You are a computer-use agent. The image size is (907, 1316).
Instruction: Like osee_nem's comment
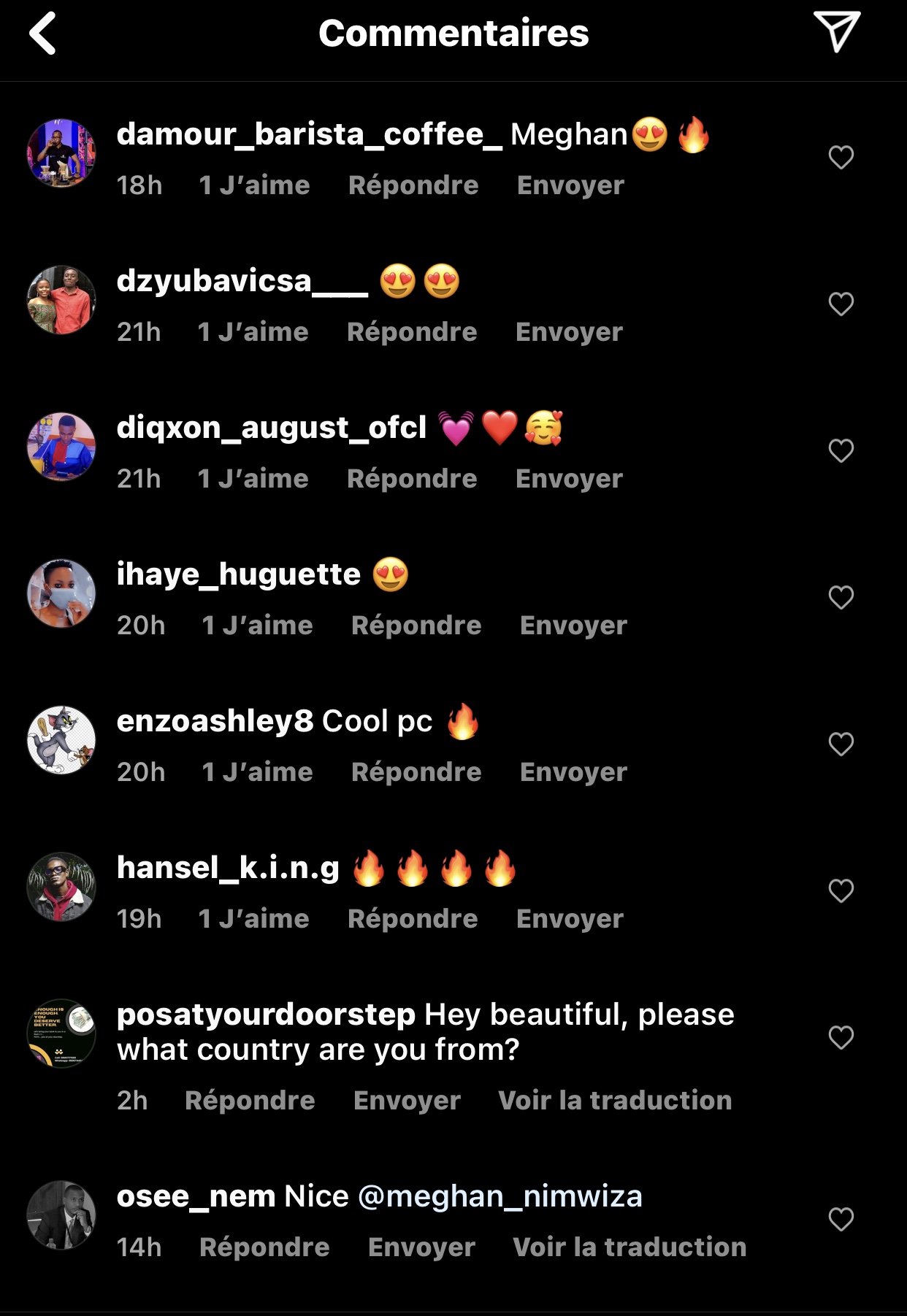pyautogui.click(x=841, y=1219)
